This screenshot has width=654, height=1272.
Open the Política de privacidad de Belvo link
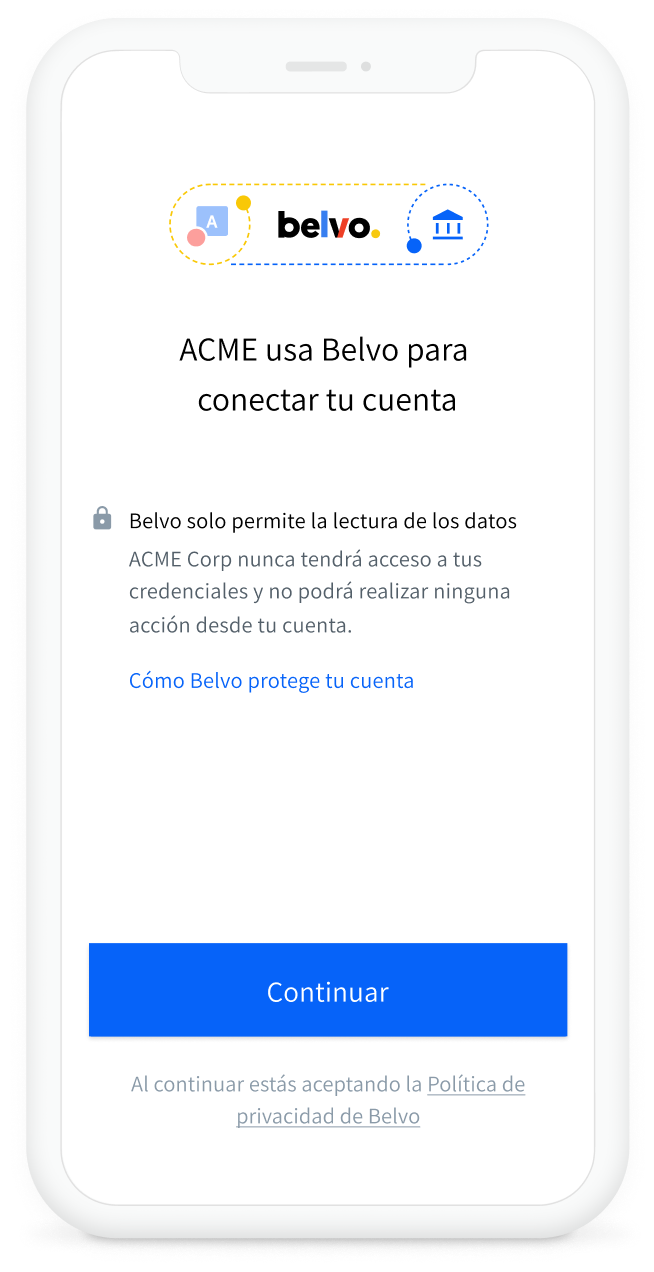tap(380, 1100)
